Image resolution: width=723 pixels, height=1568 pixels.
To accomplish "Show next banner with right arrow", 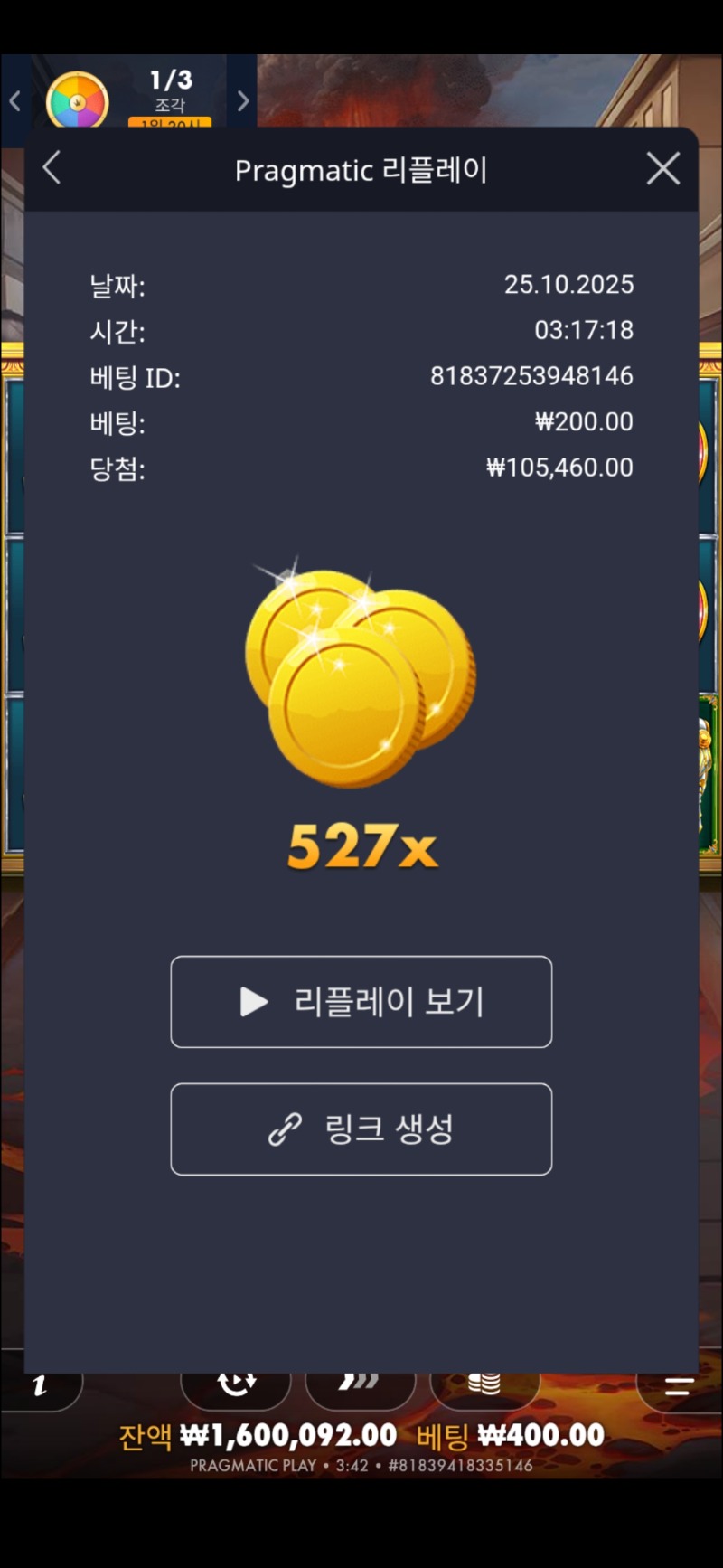I will pyautogui.click(x=242, y=100).
